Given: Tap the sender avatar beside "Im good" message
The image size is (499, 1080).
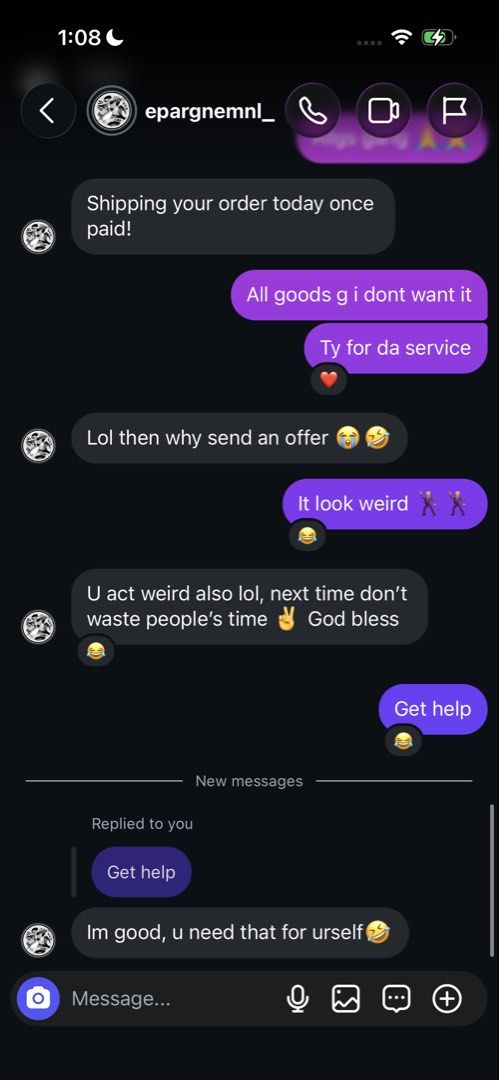Looking at the screenshot, I should (38, 940).
